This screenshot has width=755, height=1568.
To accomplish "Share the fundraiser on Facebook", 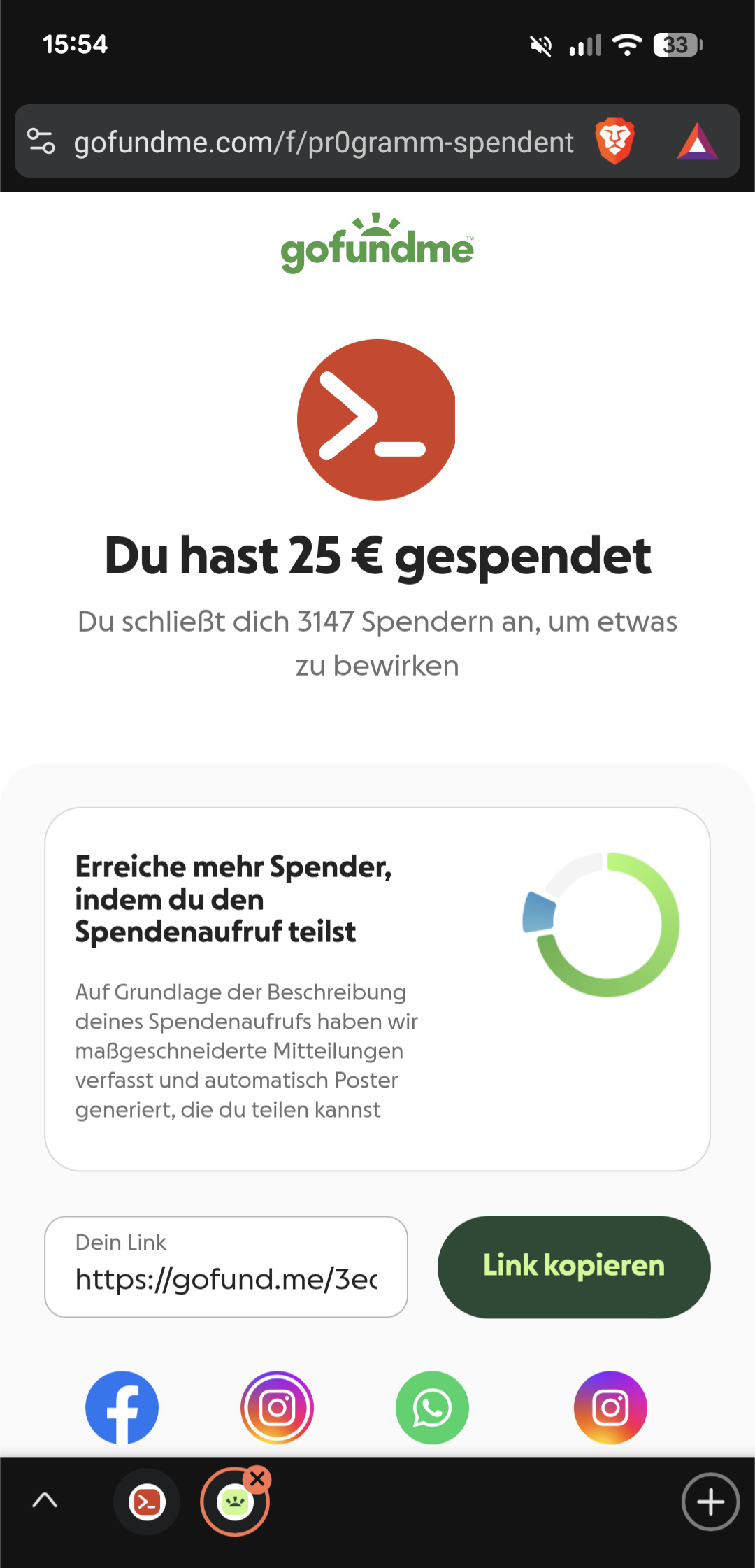I will tap(122, 1407).
